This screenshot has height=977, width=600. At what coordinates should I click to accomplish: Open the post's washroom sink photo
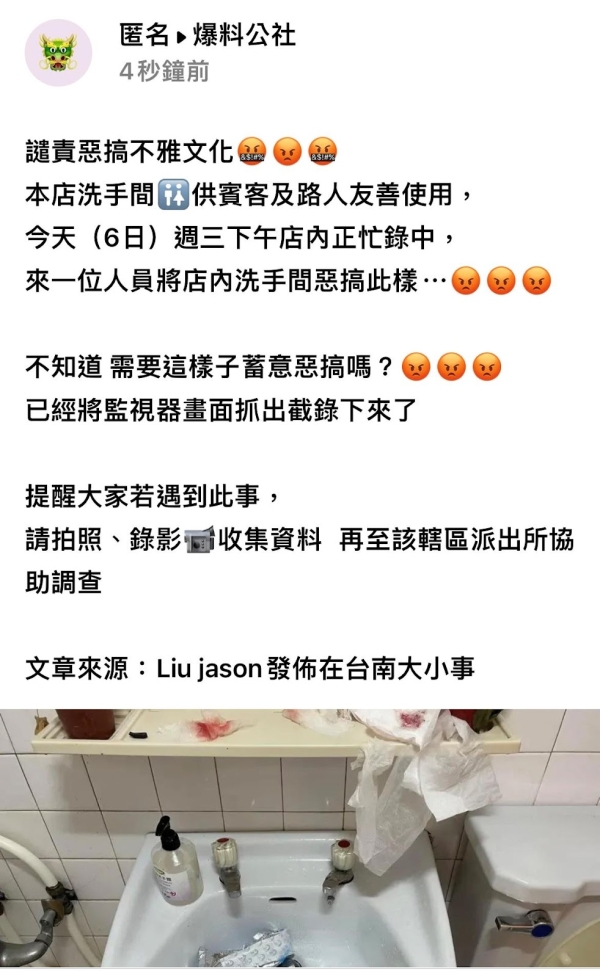(300, 842)
